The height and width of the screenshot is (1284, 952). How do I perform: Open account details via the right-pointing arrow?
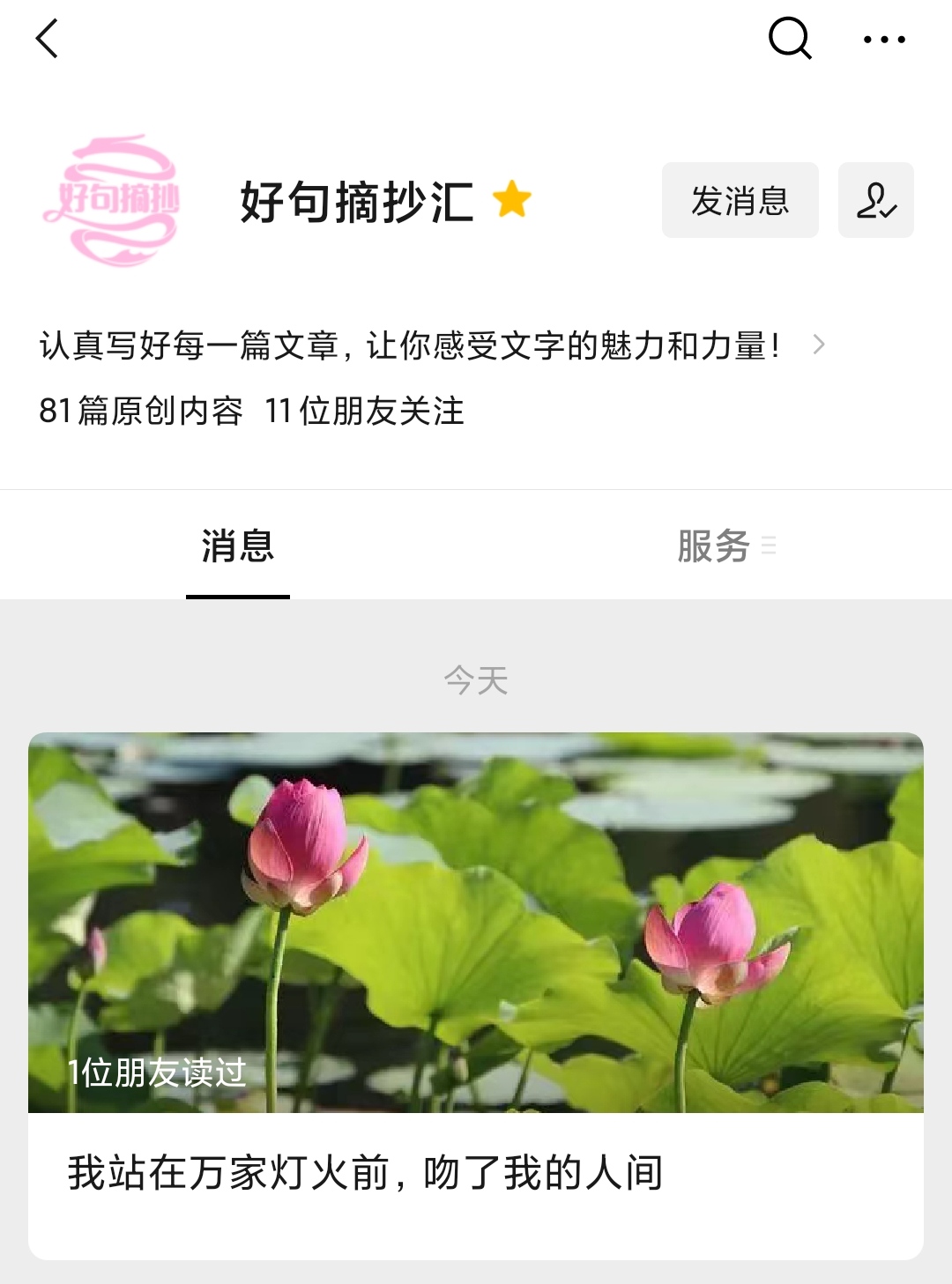pos(821,346)
